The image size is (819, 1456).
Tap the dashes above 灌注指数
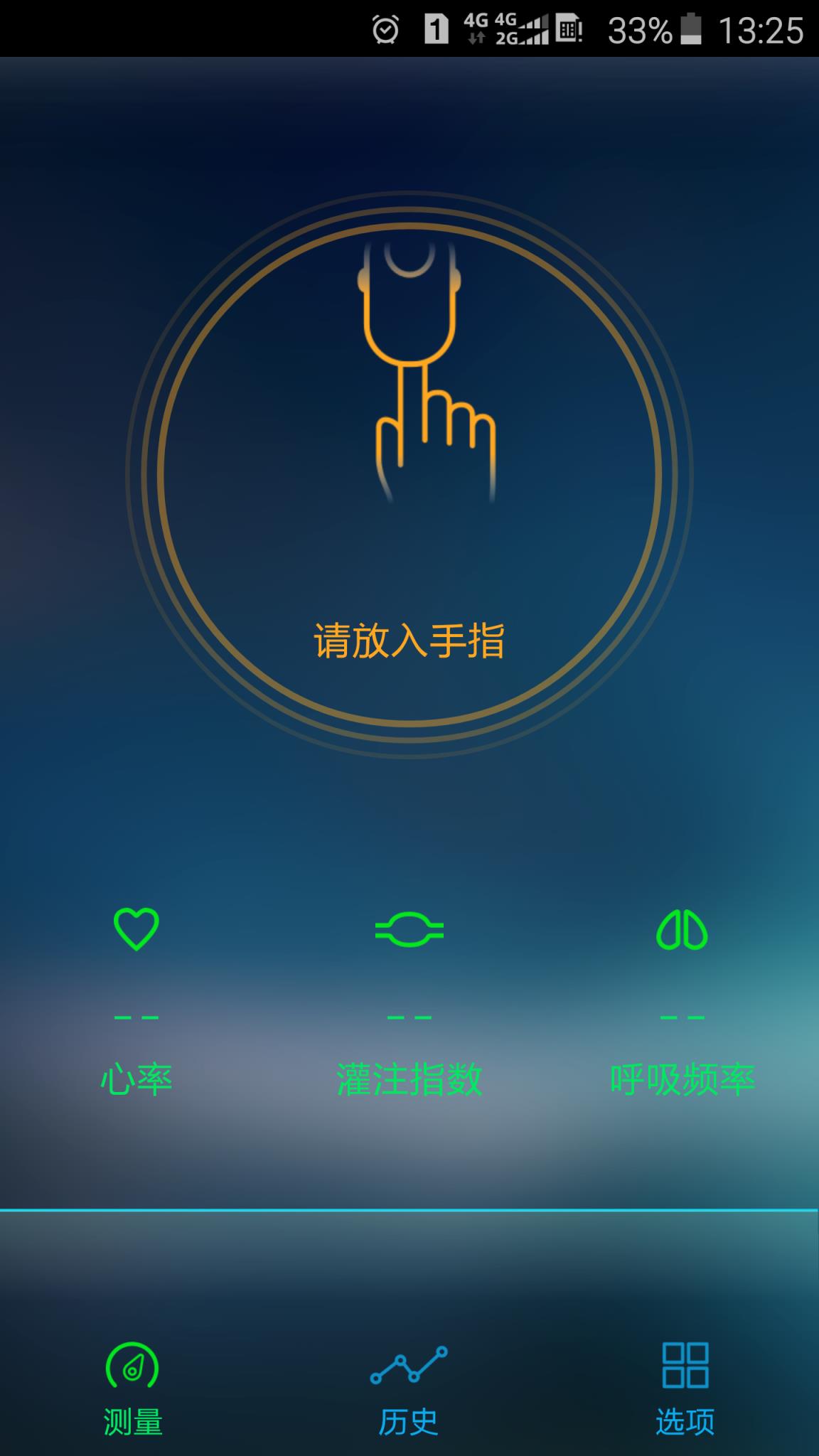(409, 1017)
